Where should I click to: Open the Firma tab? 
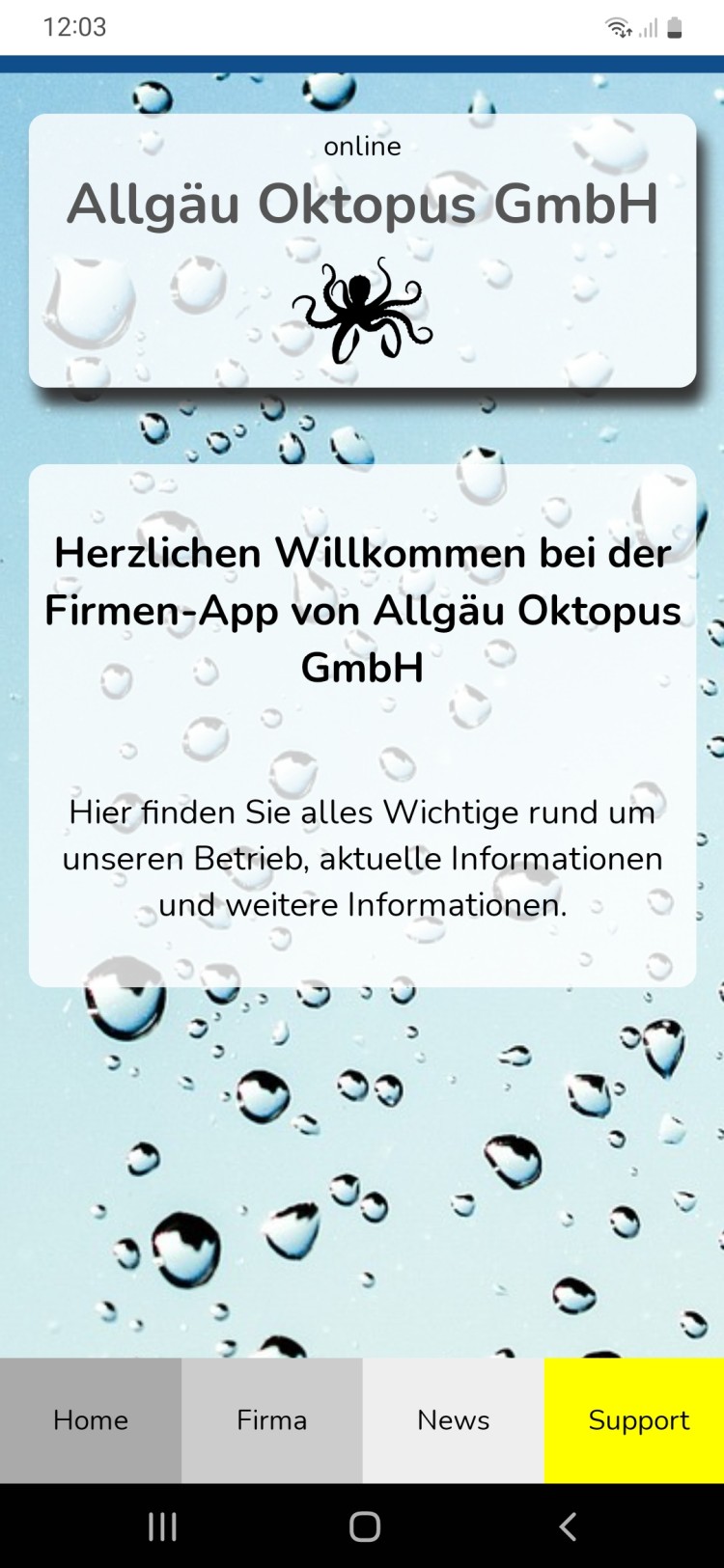pos(271,1419)
